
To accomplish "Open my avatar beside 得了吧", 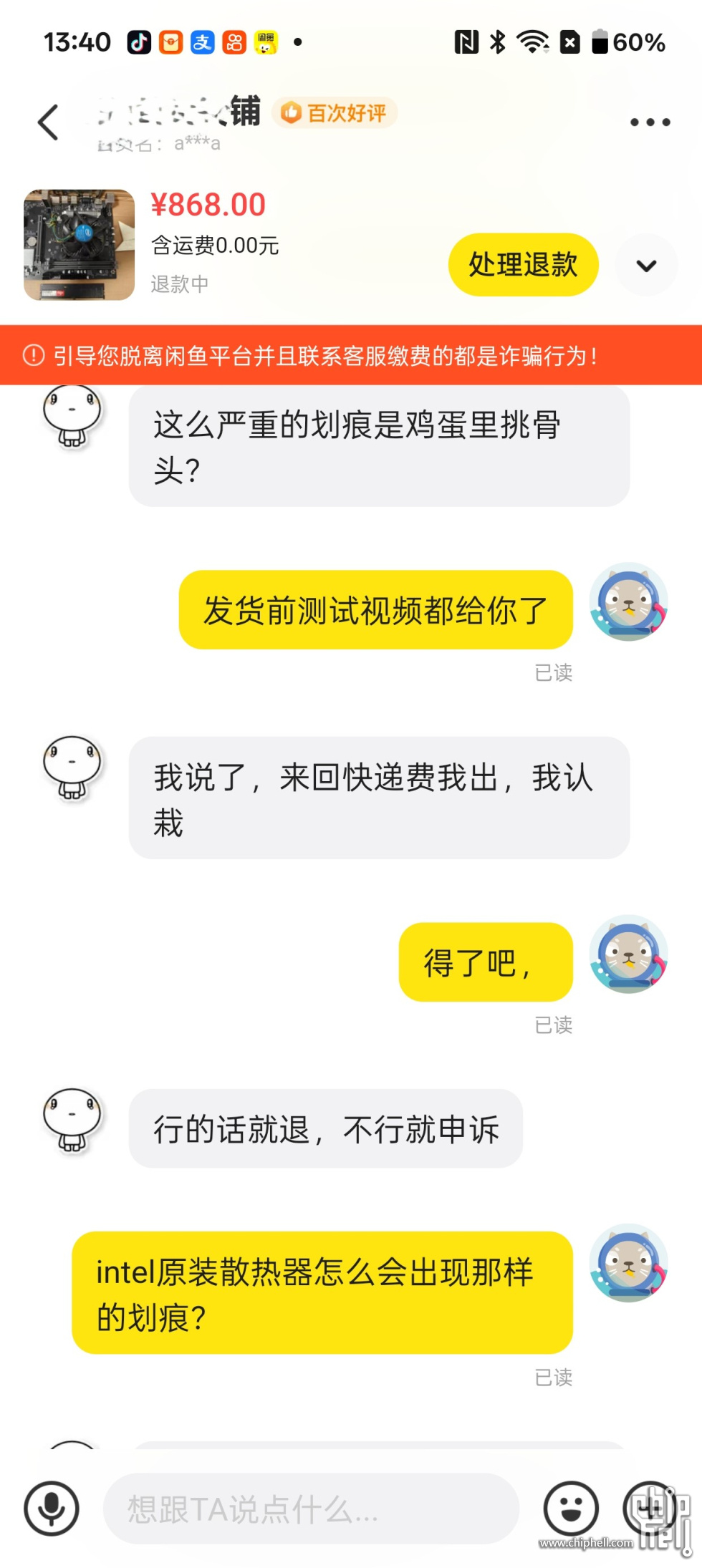I will tap(628, 954).
